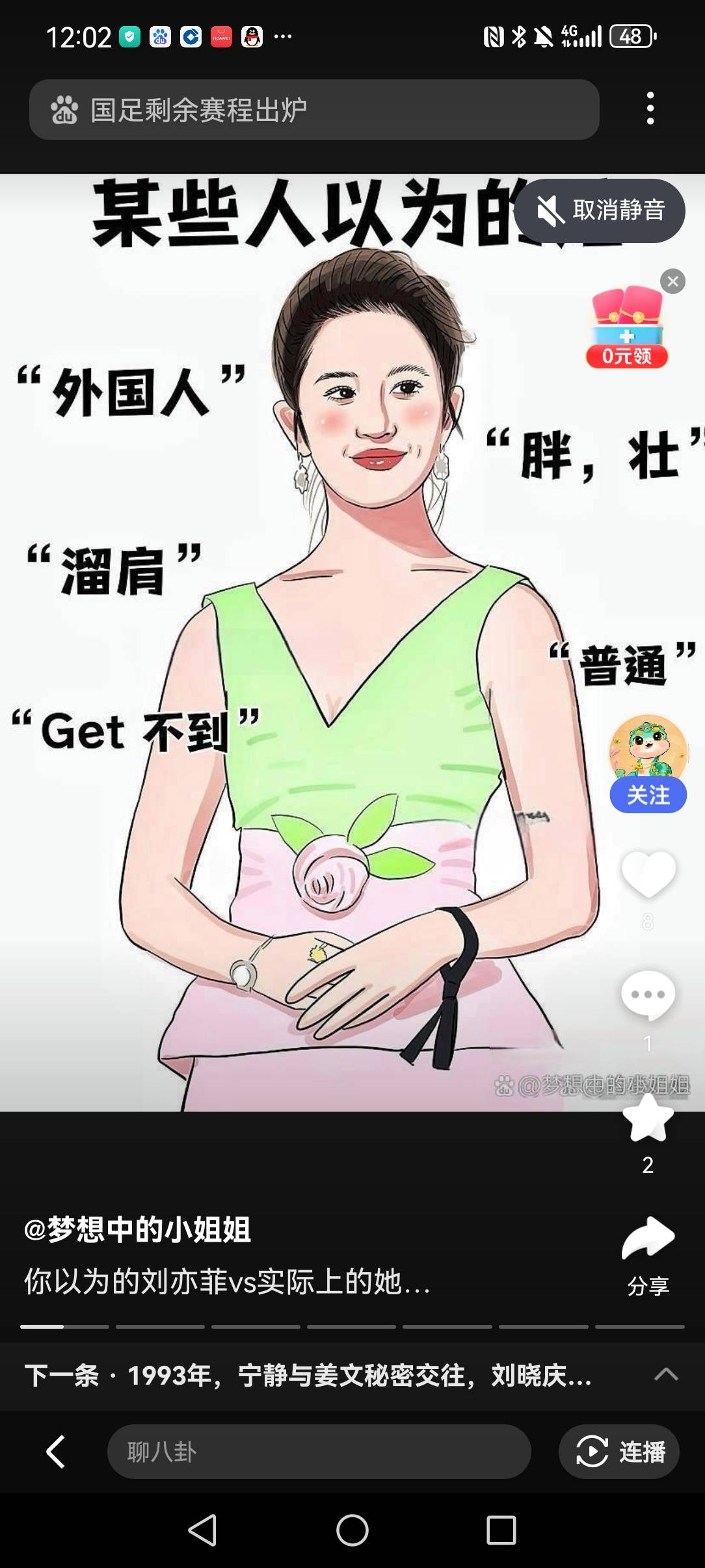
Task: Tap the 聊八卦 comment input field
Action: pyautogui.click(x=319, y=1452)
